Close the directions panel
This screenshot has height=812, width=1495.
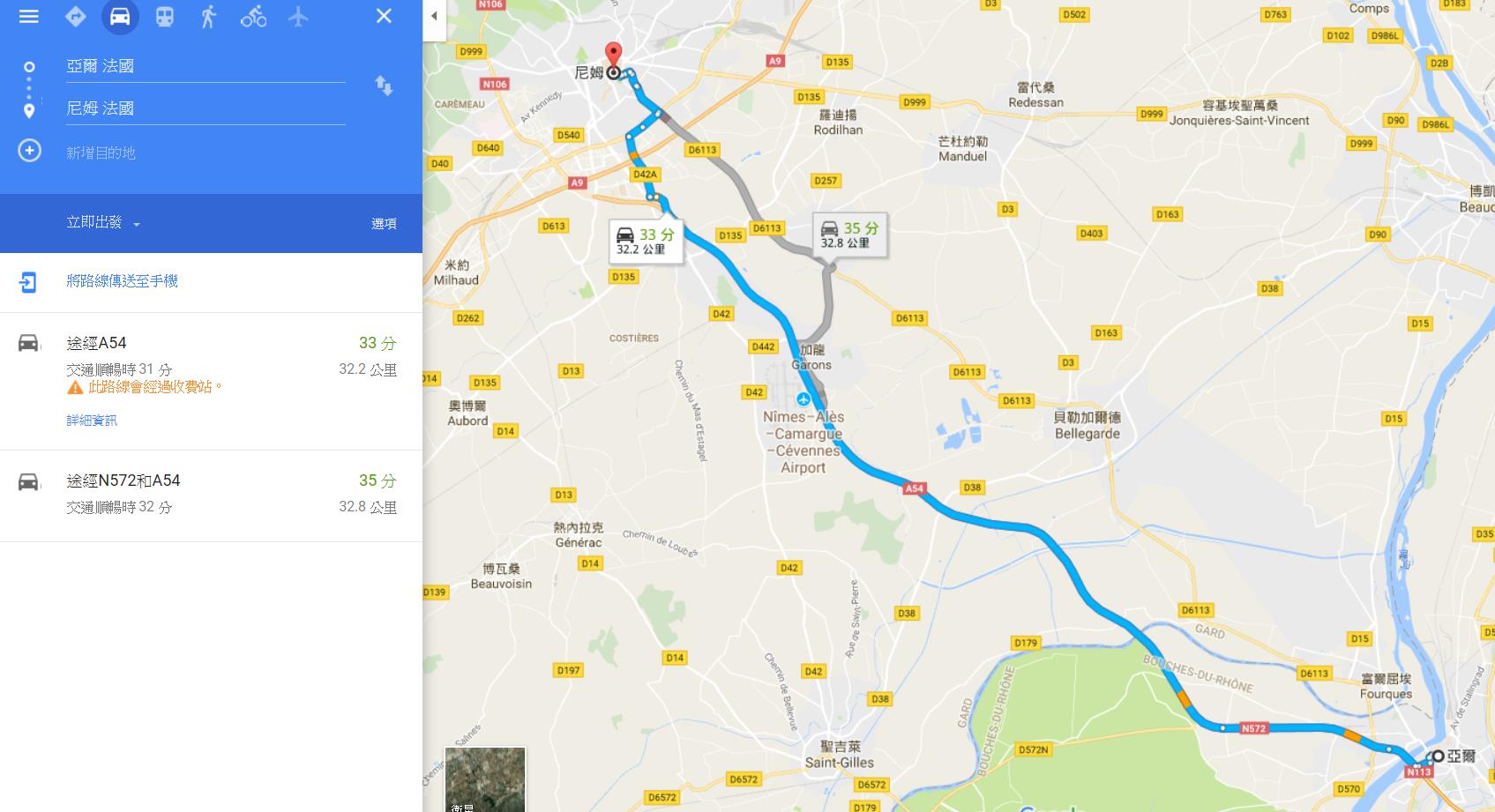[384, 16]
